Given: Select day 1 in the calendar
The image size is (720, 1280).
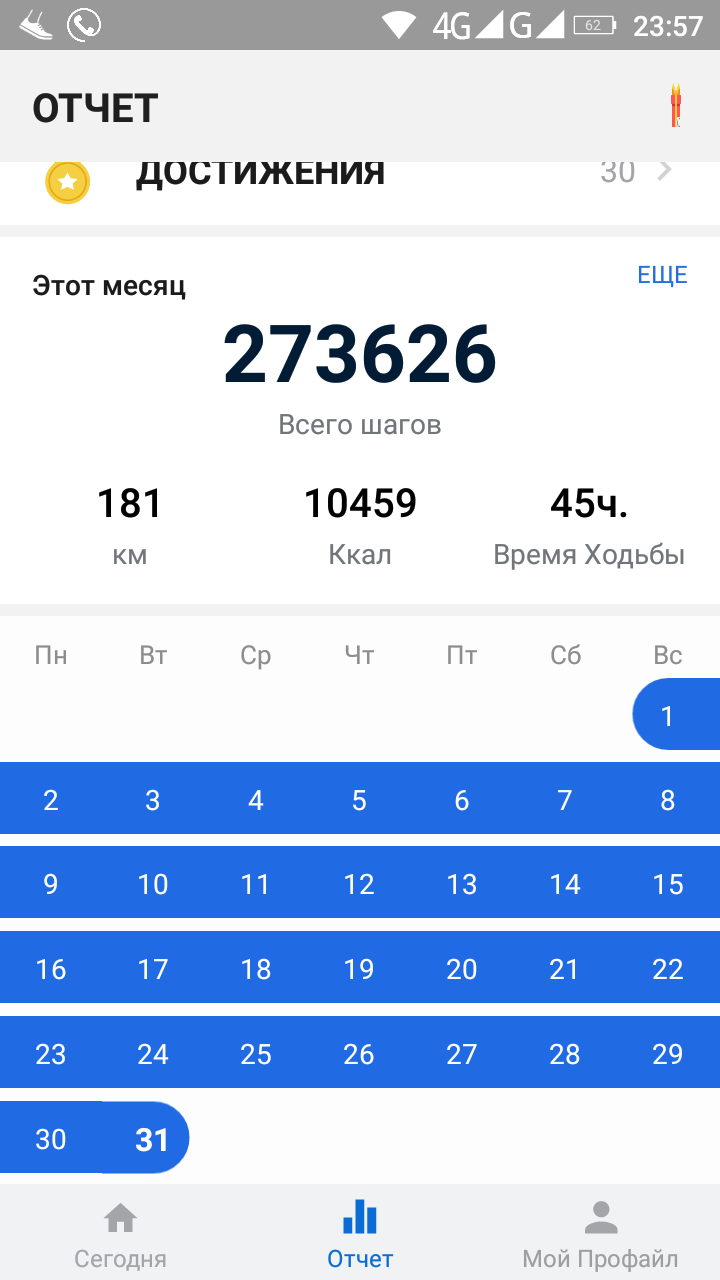Looking at the screenshot, I should 668,715.
